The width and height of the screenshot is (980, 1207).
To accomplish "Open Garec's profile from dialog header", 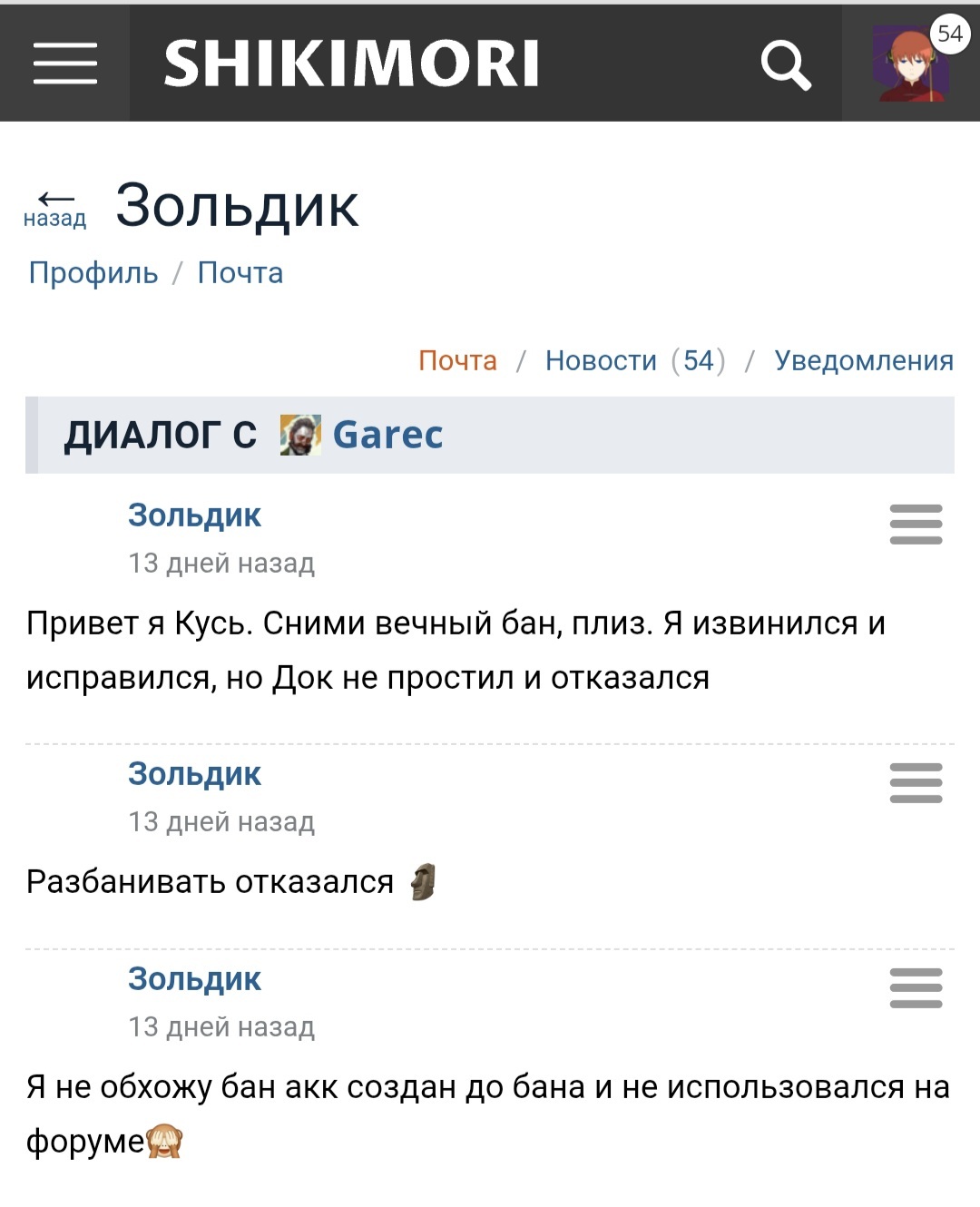I will pos(387,435).
